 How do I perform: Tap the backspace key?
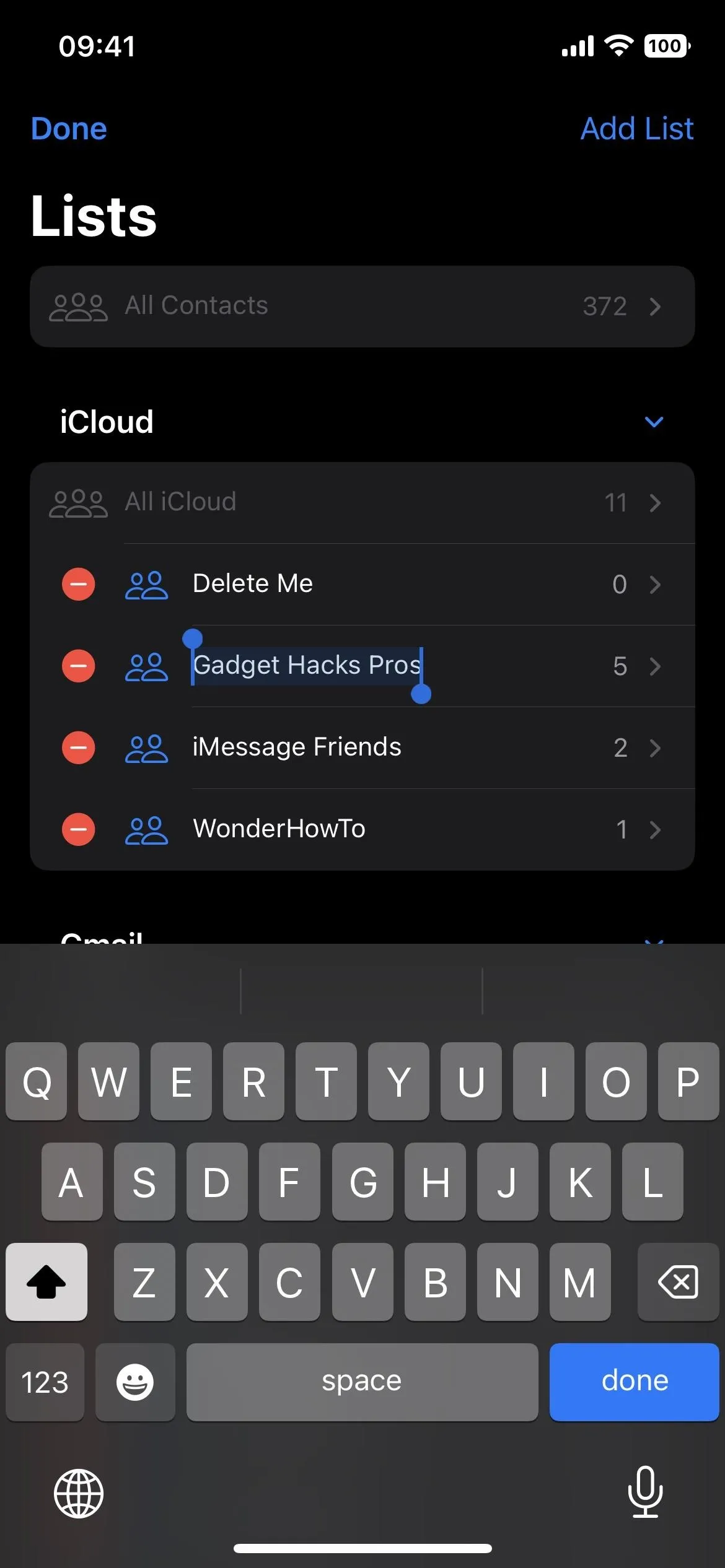[x=678, y=1281]
